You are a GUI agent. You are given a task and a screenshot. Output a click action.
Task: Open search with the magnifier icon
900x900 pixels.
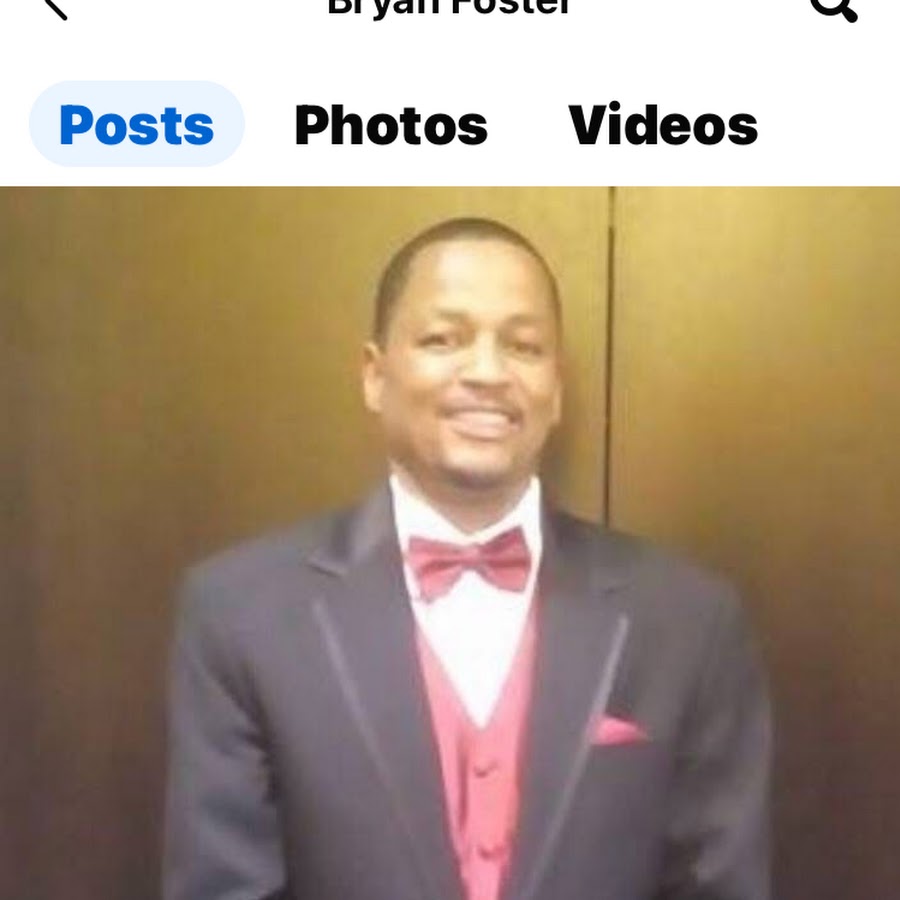tap(832, 8)
